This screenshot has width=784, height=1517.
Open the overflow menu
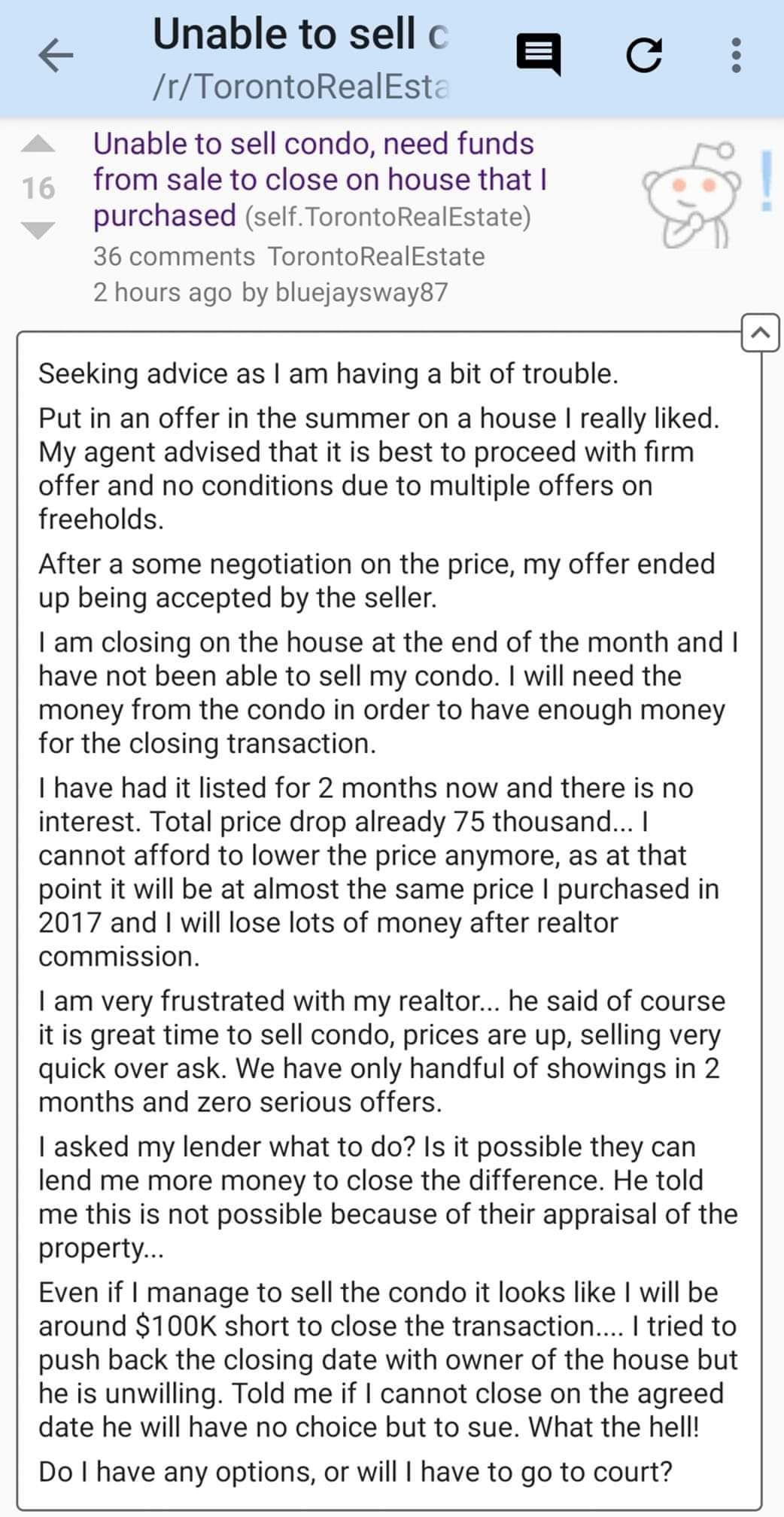click(x=736, y=55)
